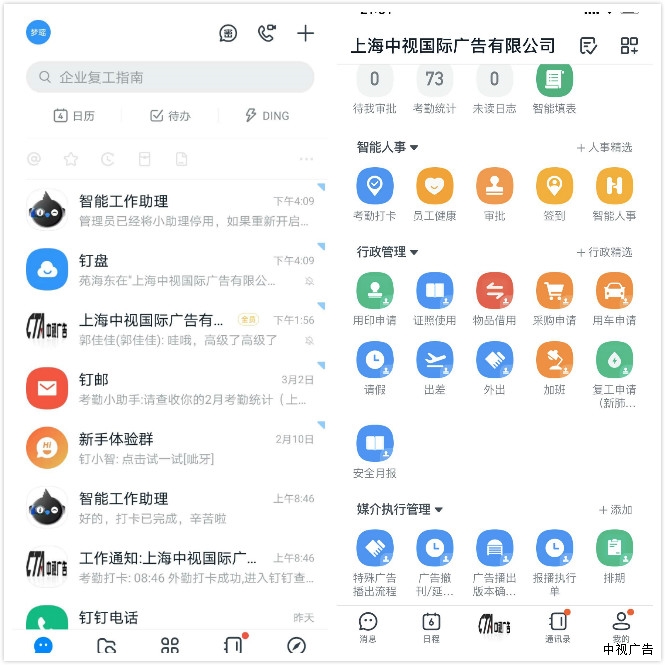This screenshot has height=665, width=665.
Task: Open the 请假 leave request app
Action: [375, 367]
